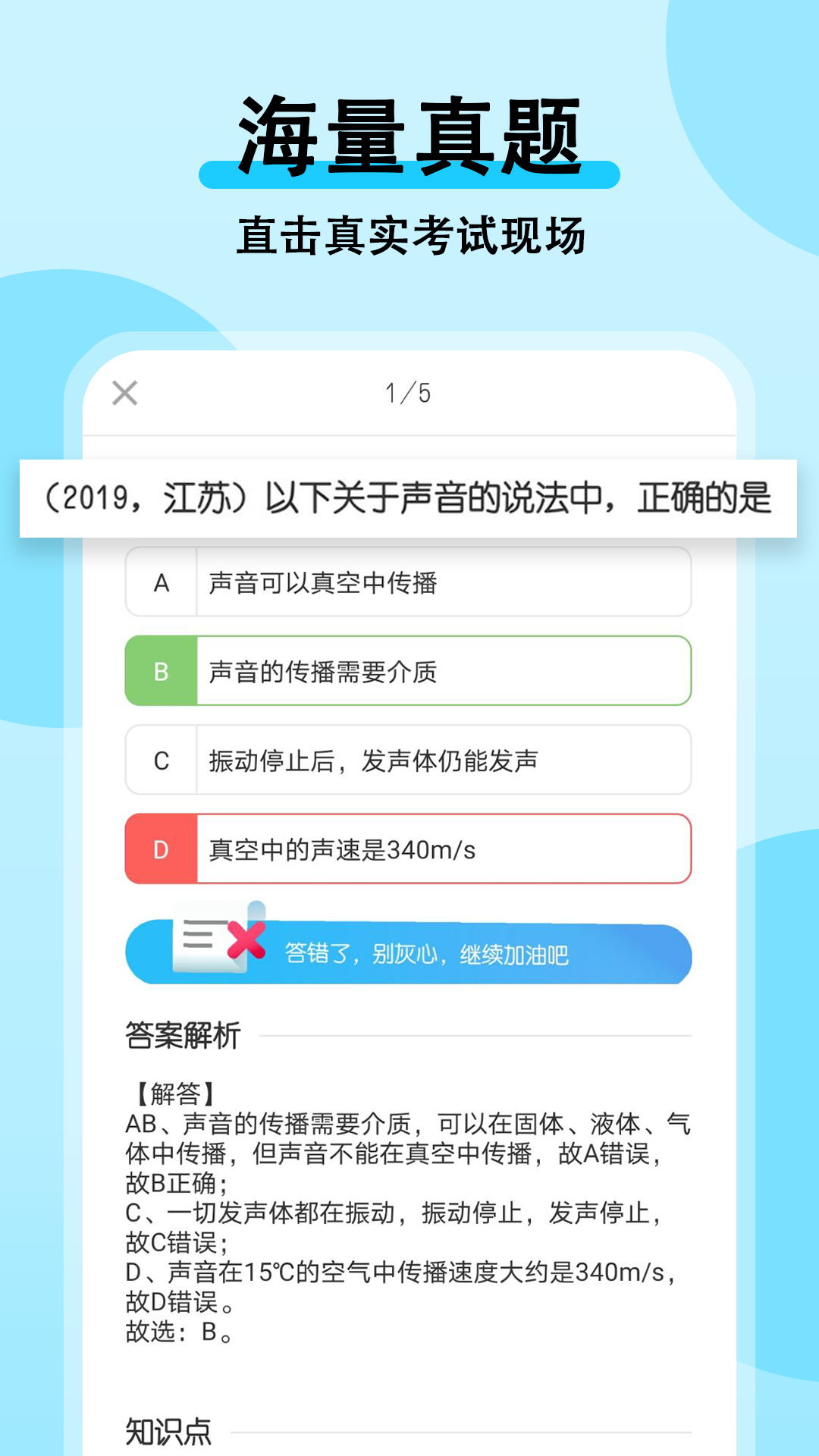Close the quiz with the X icon
The image size is (819, 1456).
coord(124,391)
